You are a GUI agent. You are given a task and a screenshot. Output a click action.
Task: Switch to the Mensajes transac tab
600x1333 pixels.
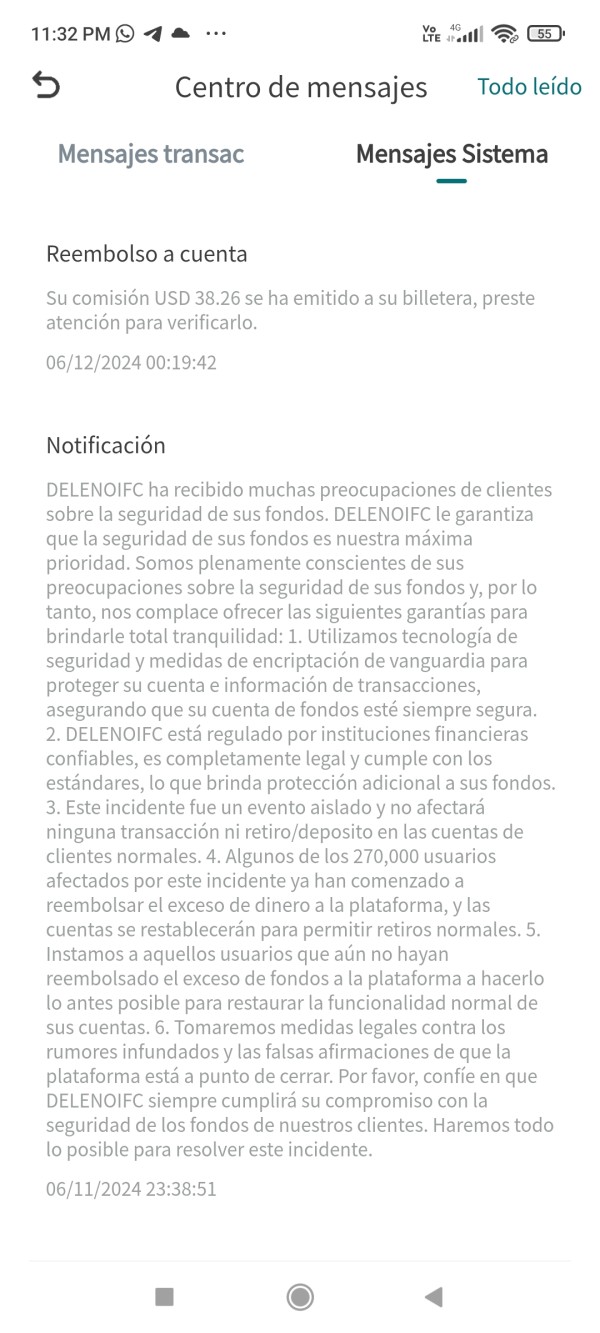pos(151,154)
